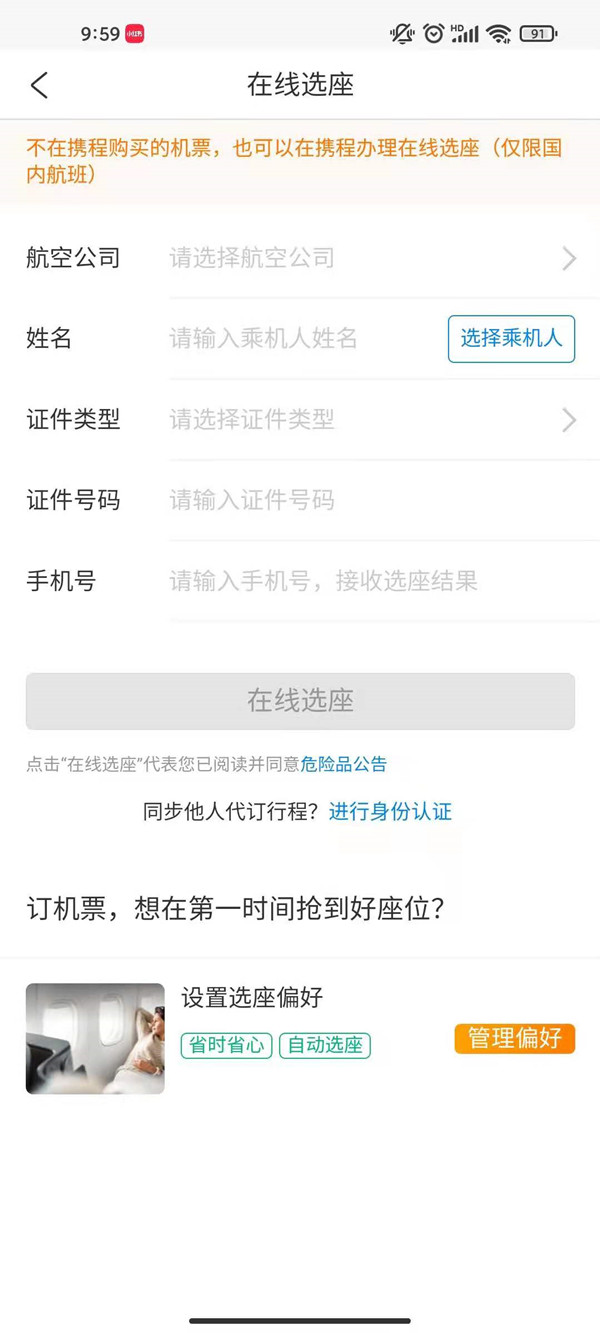Screen dimensions: 600x1333
Task: Tap the 管理偏好 button
Action: (515, 1039)
